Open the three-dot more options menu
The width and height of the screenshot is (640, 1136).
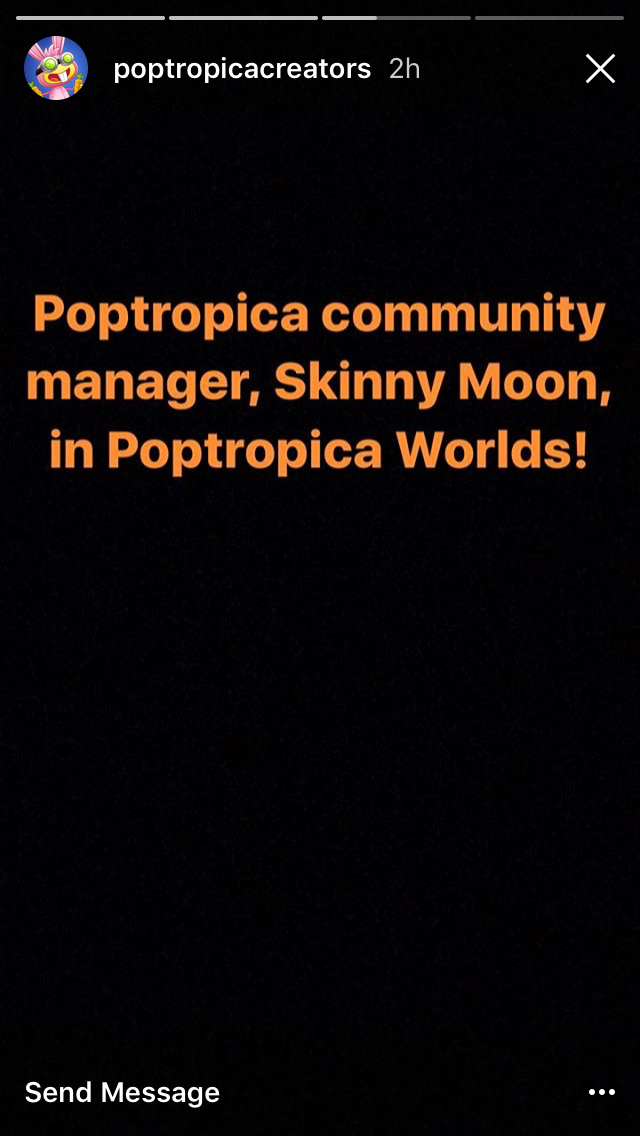click(x=602, y=1093)
